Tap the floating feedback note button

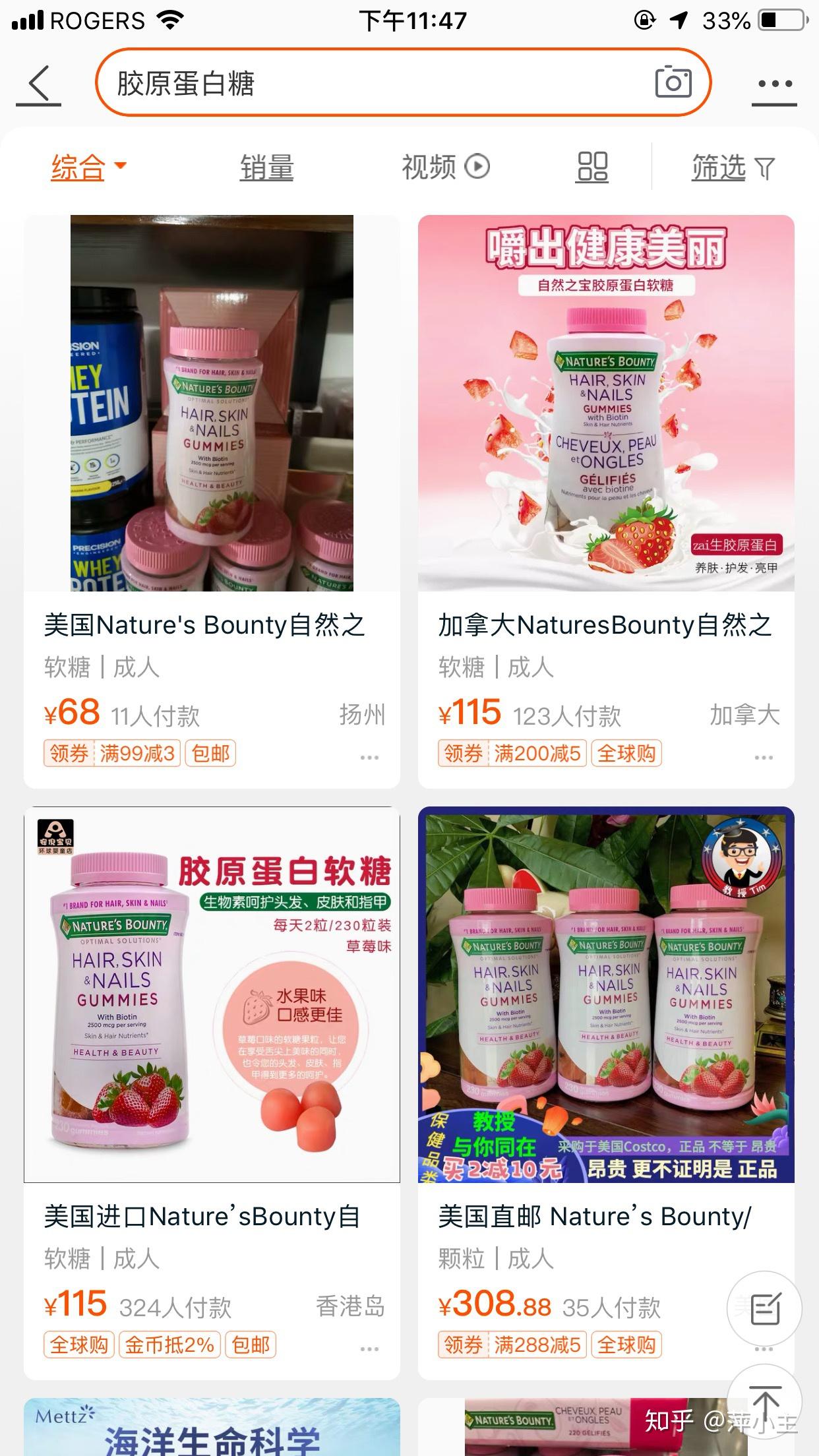coord(765,1309)
